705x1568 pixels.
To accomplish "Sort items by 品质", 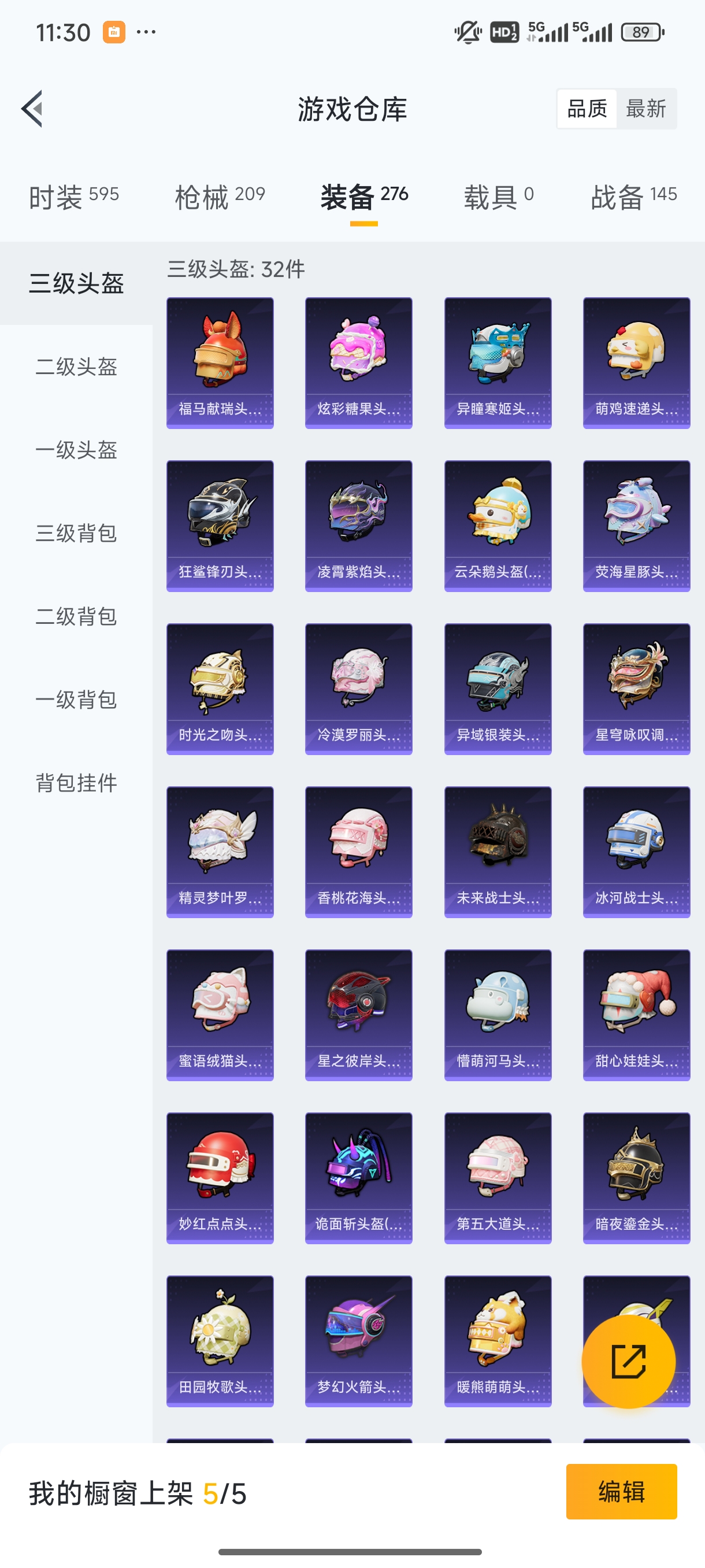I will click(587, 109).
